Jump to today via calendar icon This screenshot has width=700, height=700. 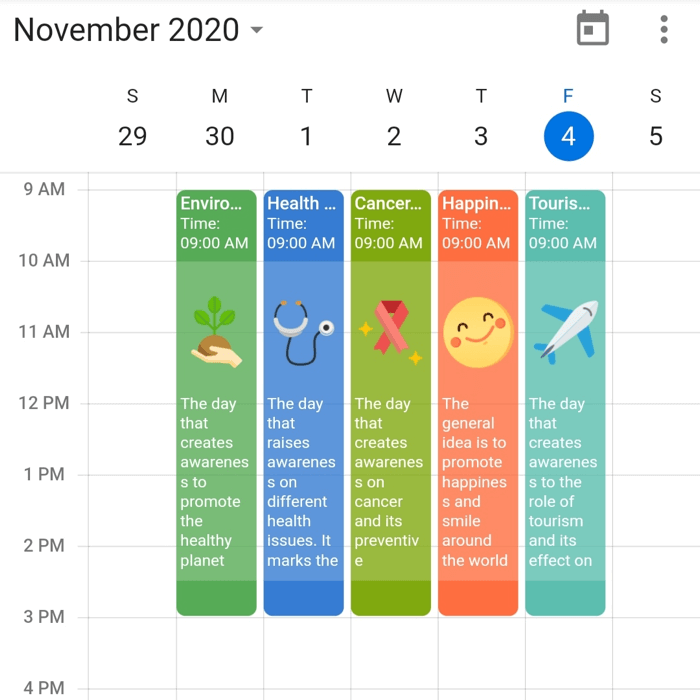coord(593,29)
